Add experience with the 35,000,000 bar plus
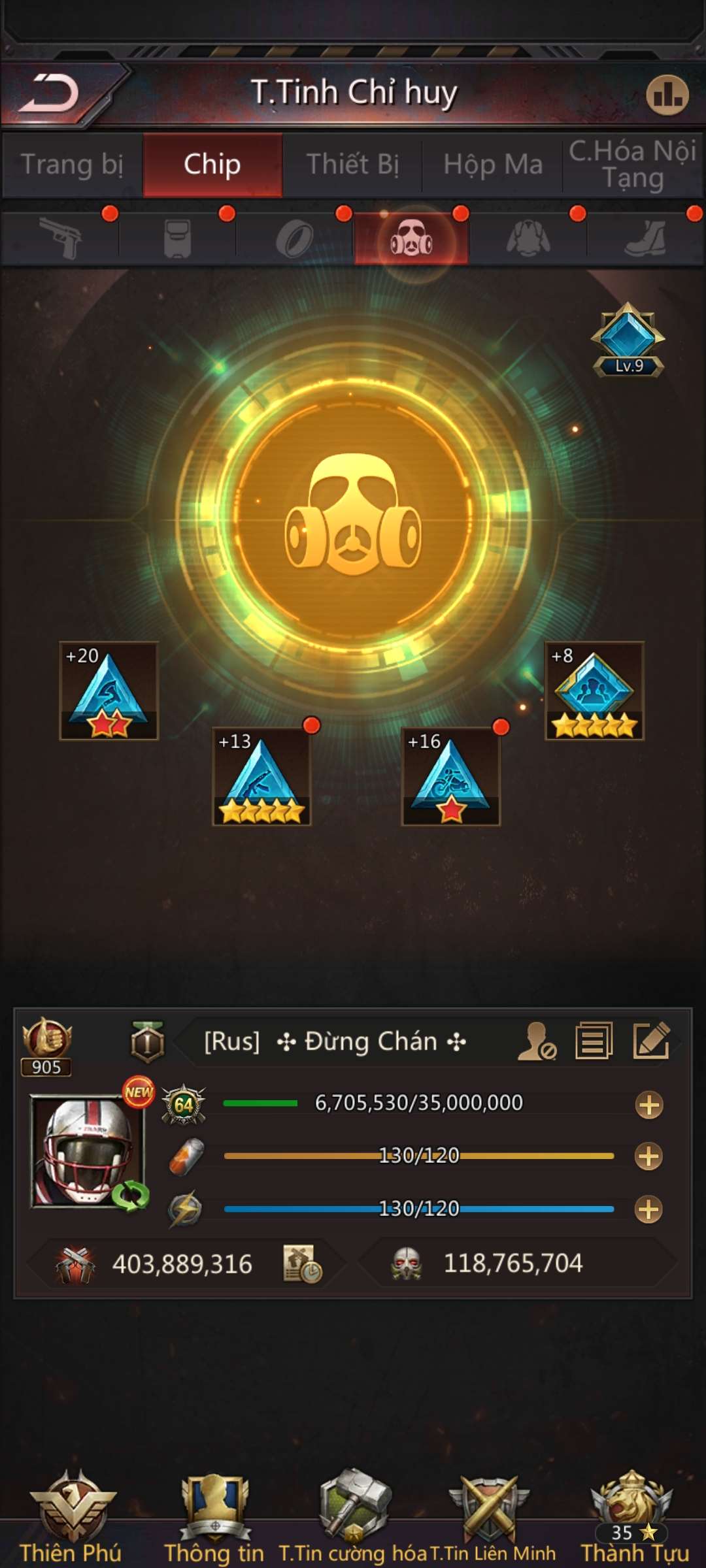706x1568 pixels. click(649, 1105)
